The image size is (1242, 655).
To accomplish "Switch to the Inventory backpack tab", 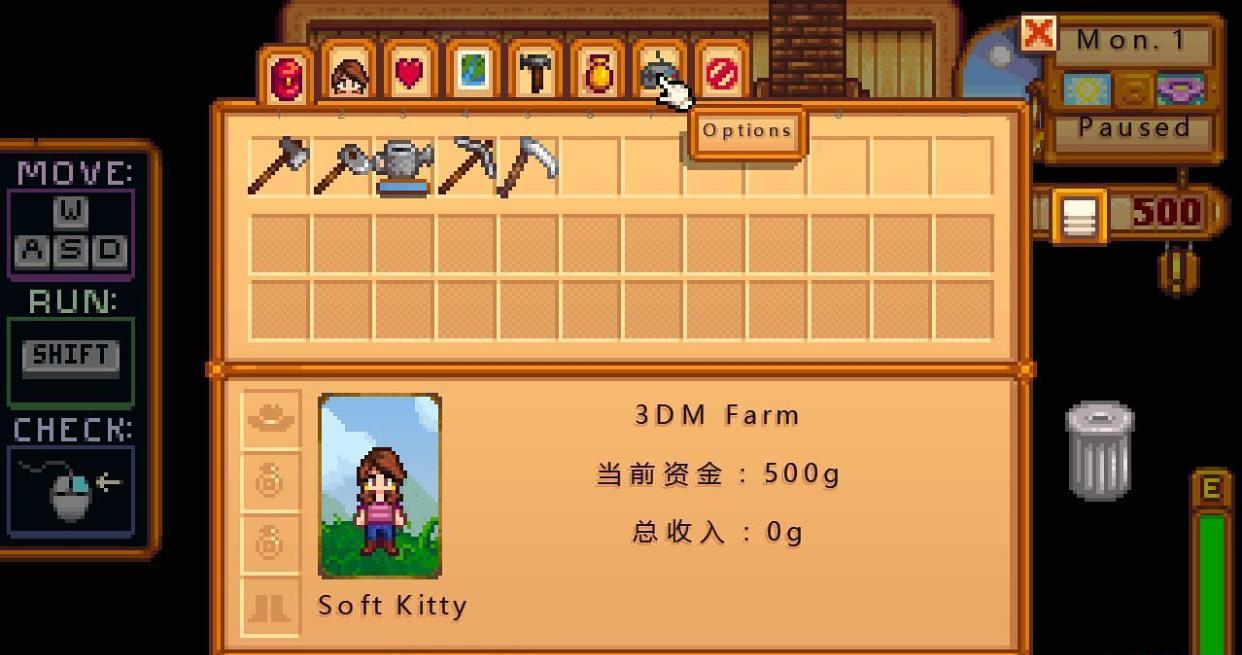I will point(286,76).
